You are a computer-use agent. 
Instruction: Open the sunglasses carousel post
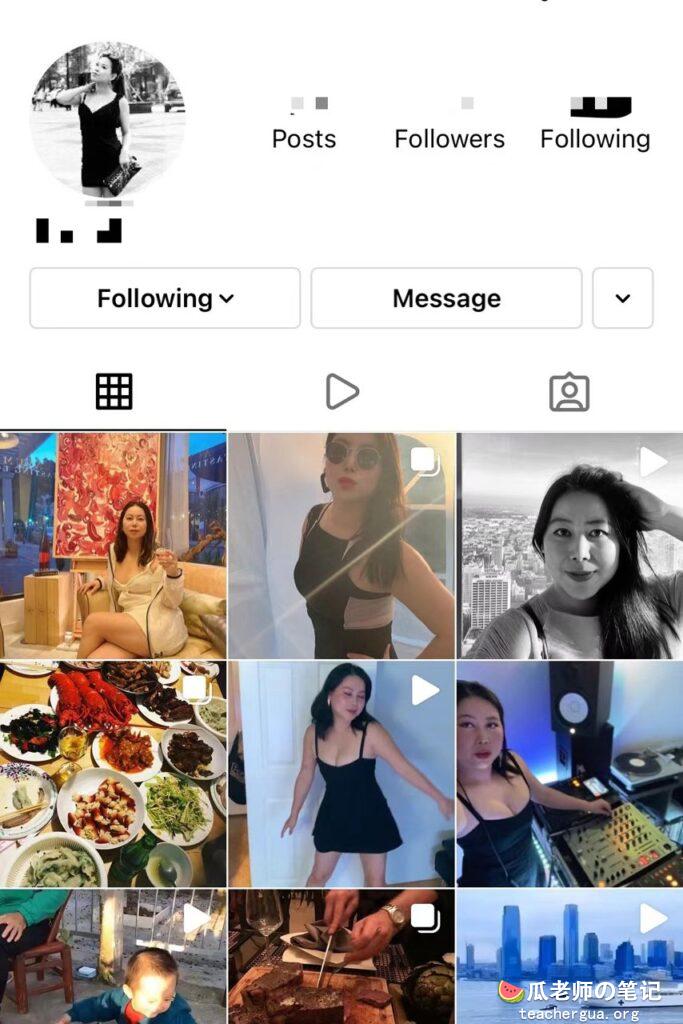[341, 545]
